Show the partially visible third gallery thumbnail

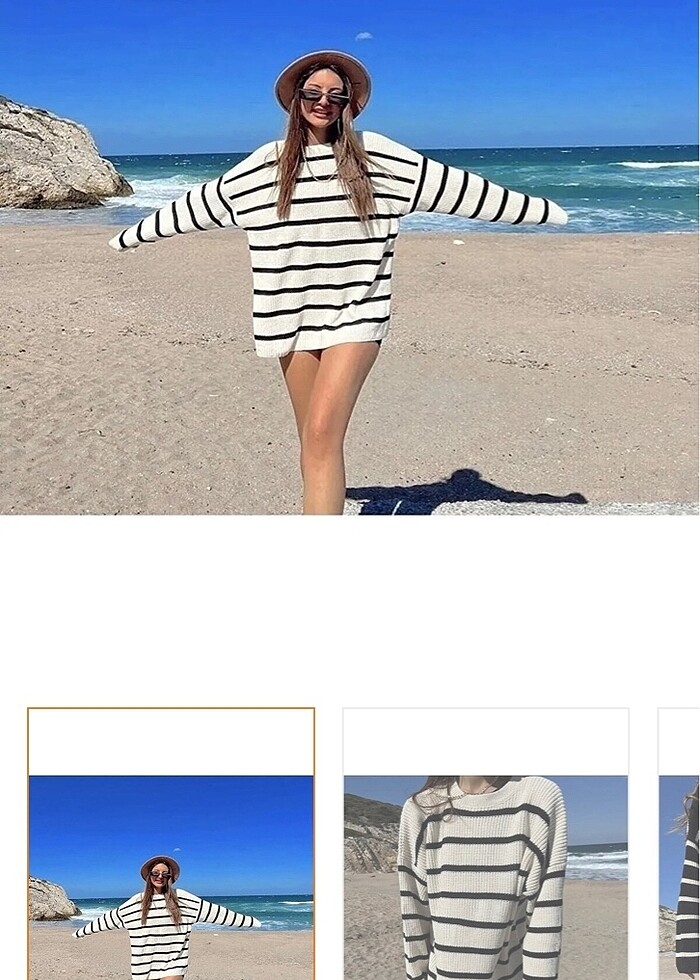pos(680,845)
